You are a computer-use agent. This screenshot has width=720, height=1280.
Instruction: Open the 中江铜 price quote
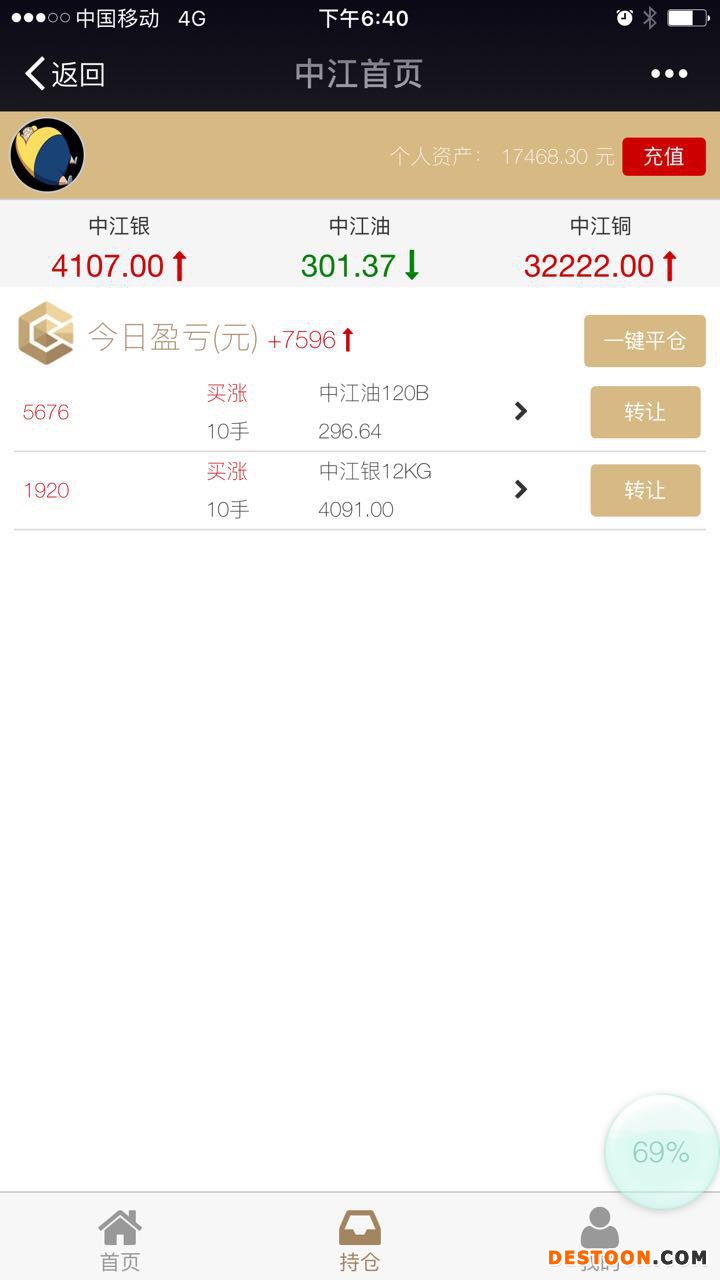tap(600, 248)
